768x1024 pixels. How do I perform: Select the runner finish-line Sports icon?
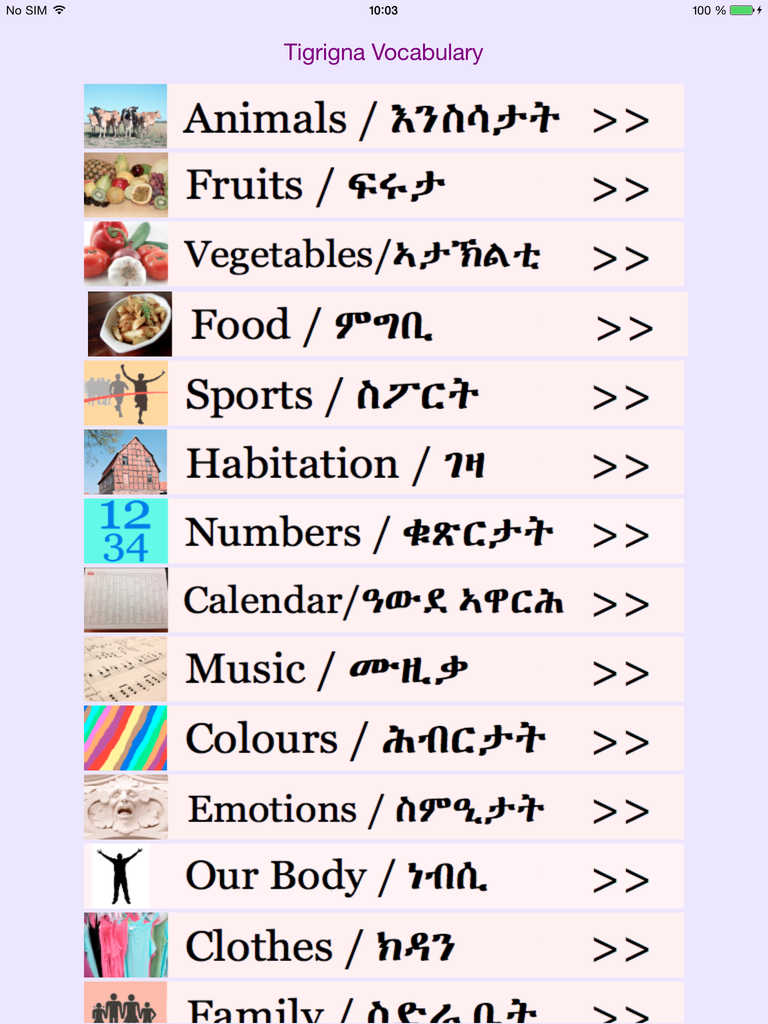coord(124,393)
